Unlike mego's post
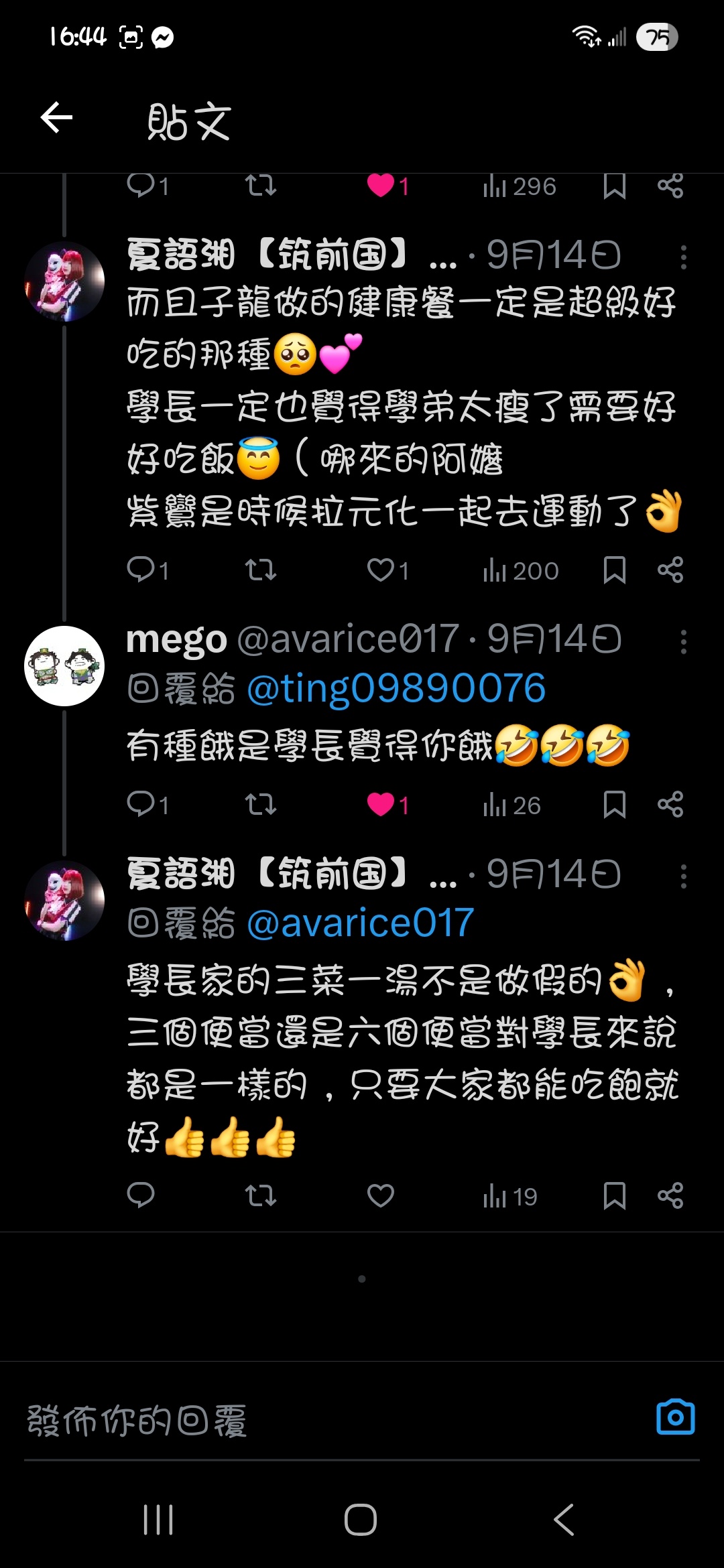Image resolution: width=724 pixels, height=1568 pixels. [x=380, y=804]
